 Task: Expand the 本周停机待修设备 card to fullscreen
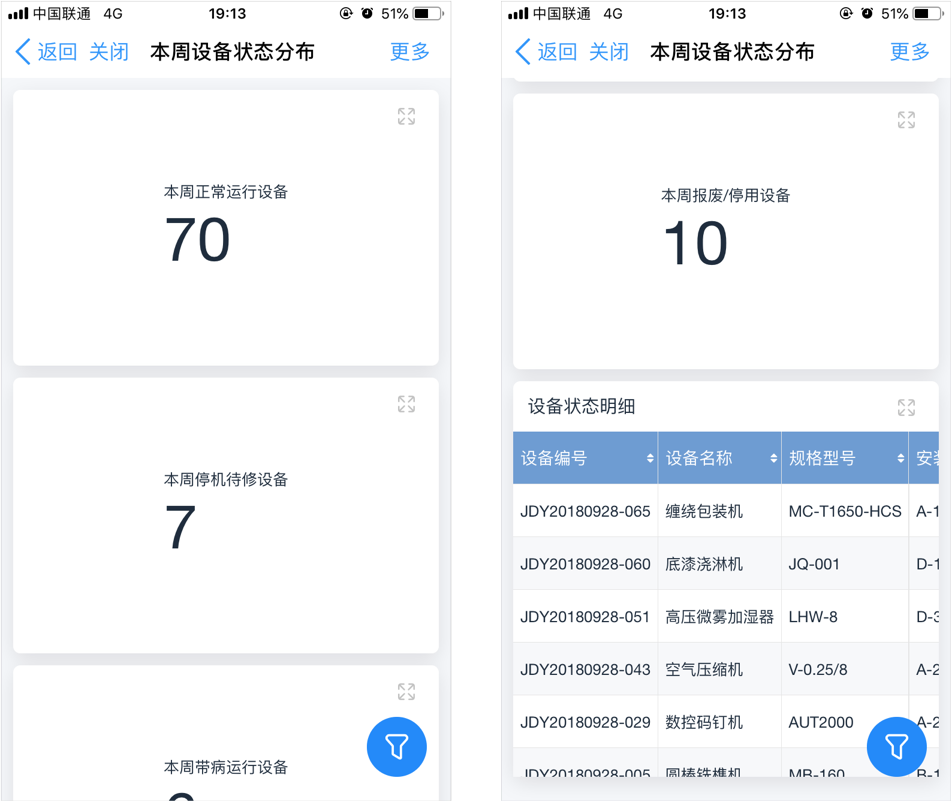406,404
